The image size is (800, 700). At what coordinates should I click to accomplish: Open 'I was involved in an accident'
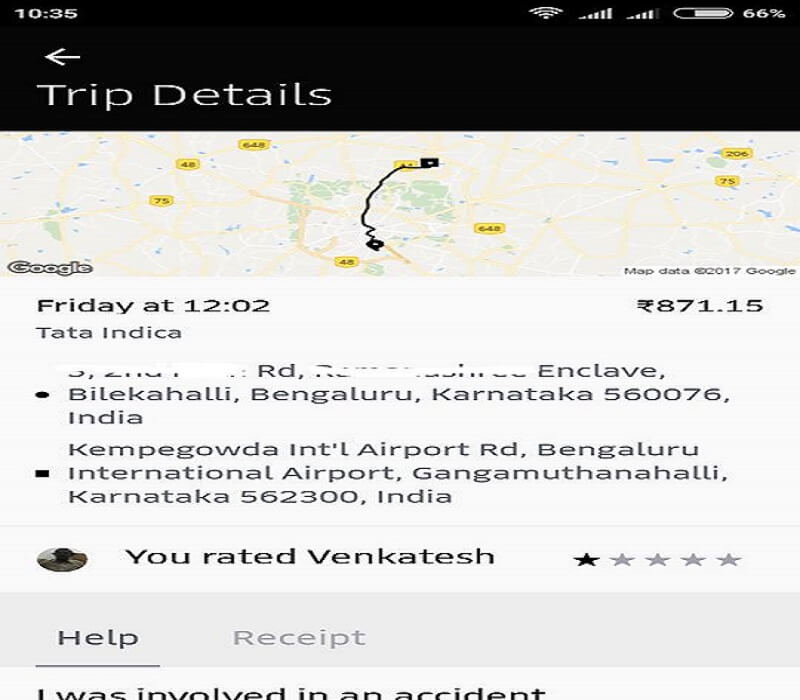[x=291, y=691]
